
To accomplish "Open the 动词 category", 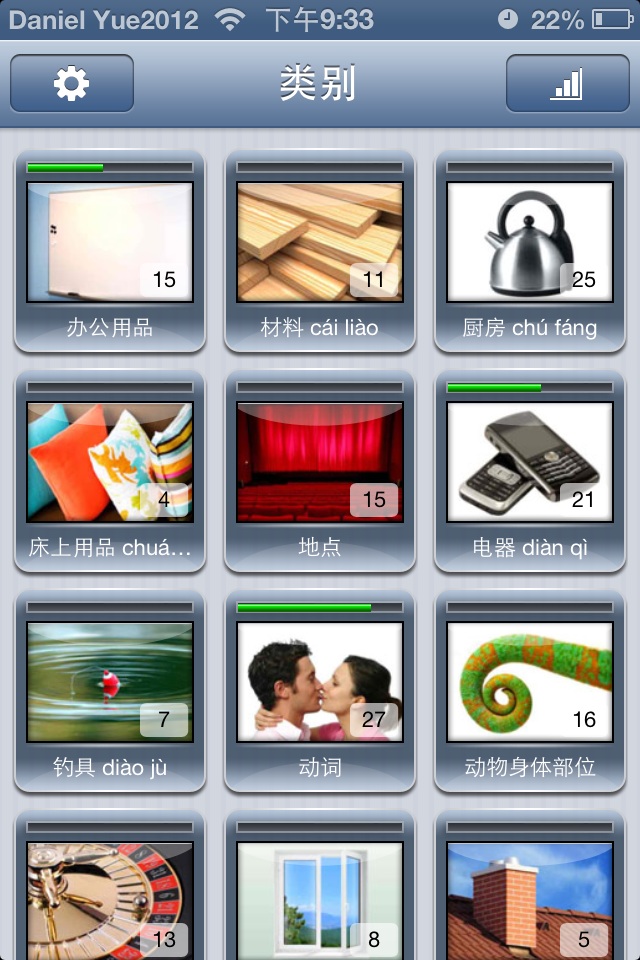I will click(320, 690).
